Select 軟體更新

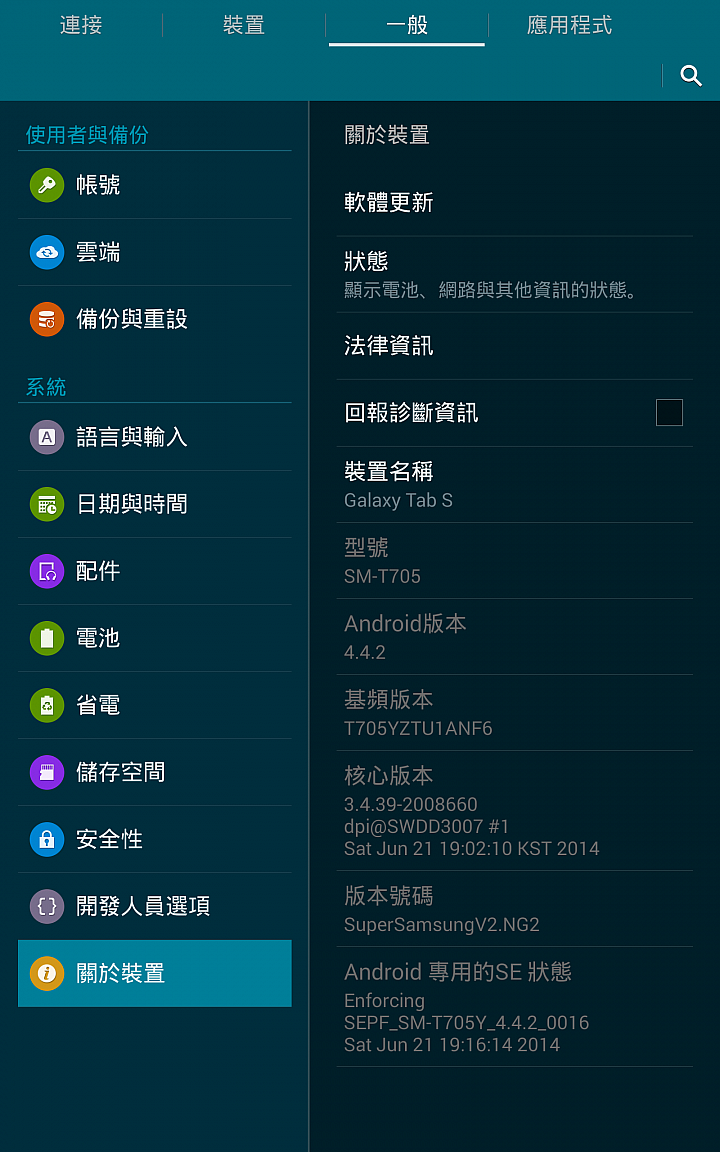514,203
